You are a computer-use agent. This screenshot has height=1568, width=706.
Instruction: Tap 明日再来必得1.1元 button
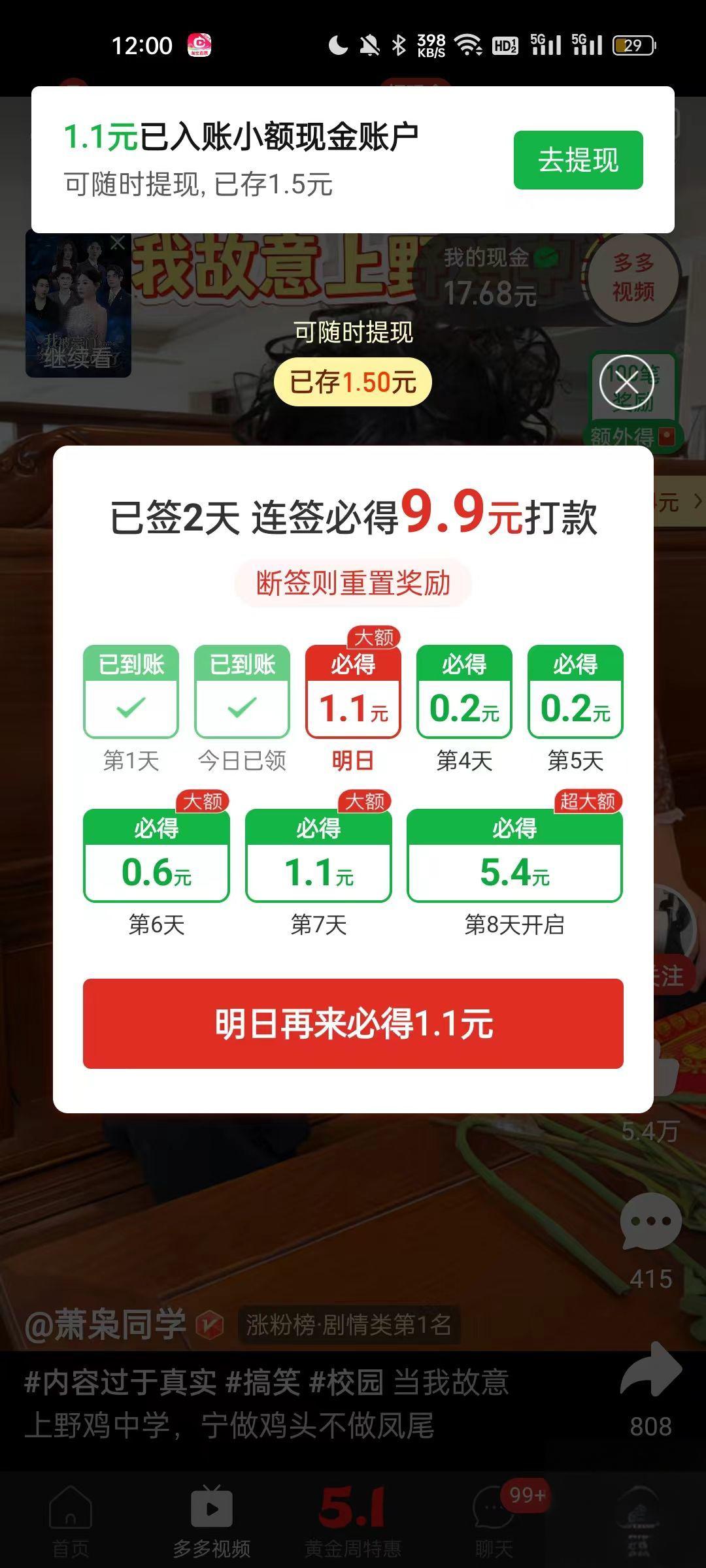(x=353, y=1023)
